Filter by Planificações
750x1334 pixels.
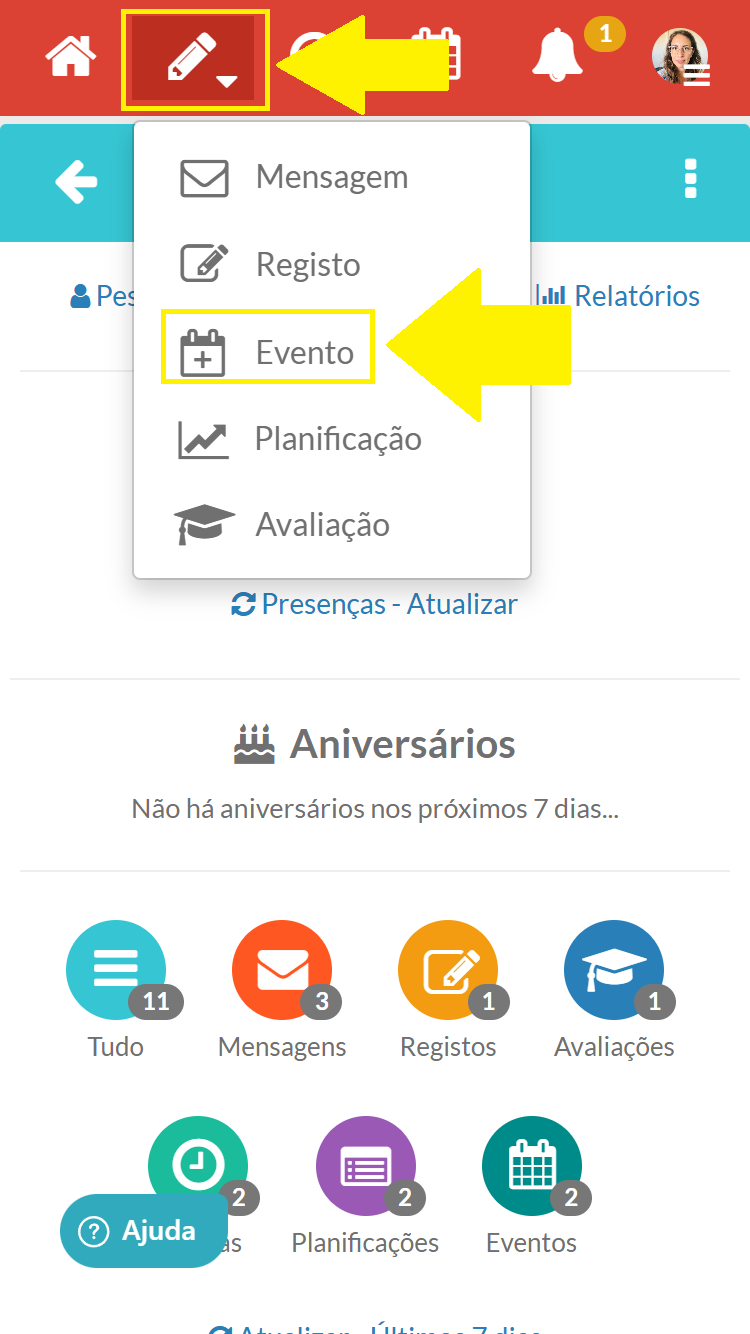(366, 1167)
